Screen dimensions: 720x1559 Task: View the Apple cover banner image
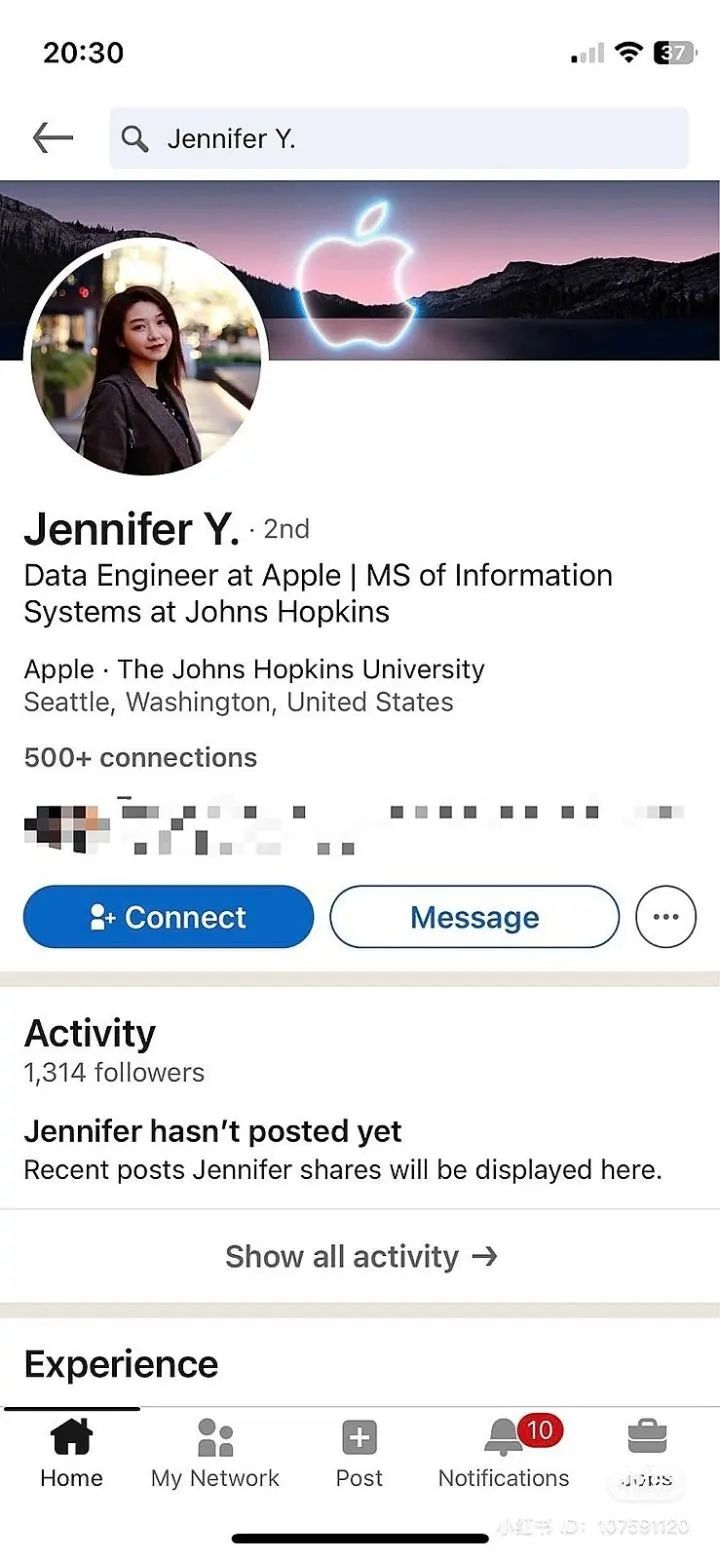pyautogui.click(x=500, y=270)
